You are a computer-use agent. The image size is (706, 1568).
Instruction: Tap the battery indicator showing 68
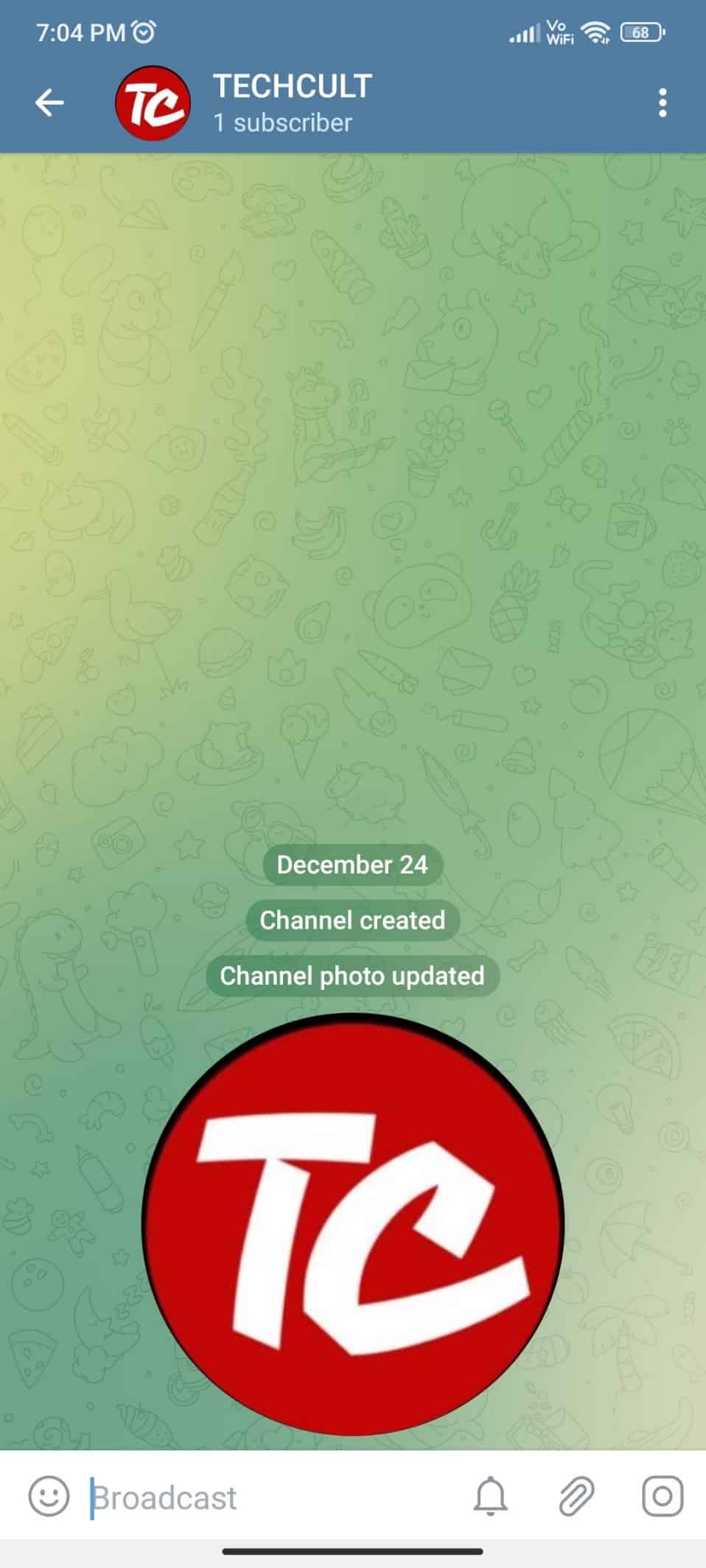[640, 32]
